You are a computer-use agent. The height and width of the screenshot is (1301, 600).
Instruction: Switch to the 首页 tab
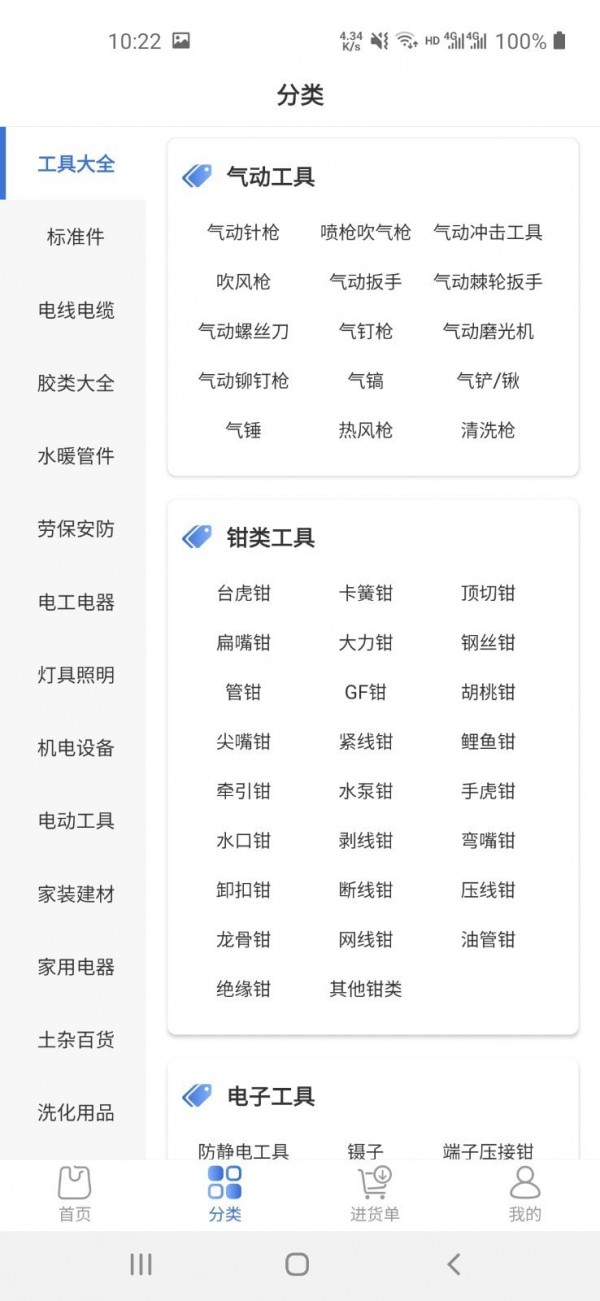coord(75,1195)
